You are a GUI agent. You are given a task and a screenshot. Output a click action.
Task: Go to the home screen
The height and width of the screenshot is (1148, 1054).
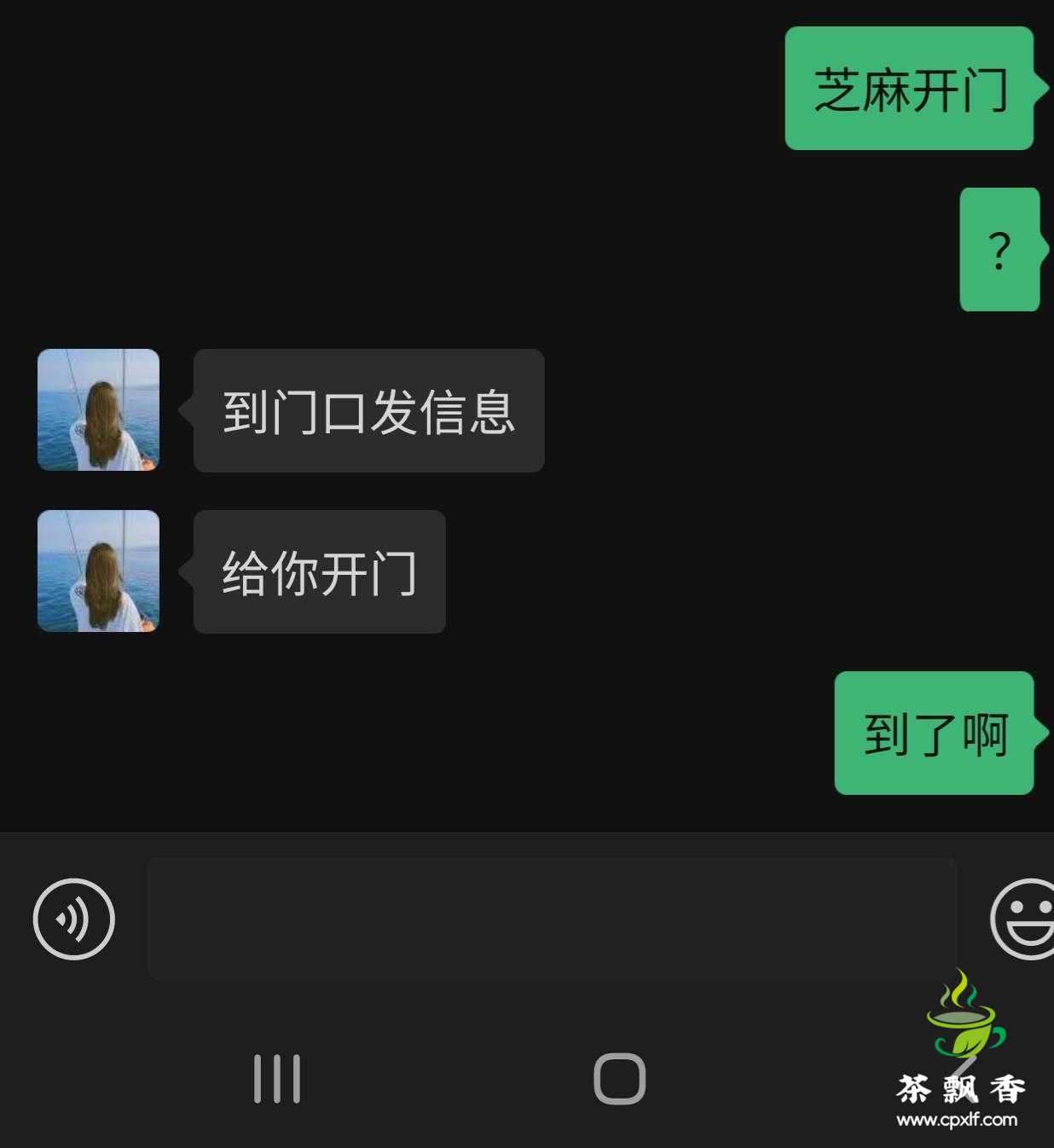pos(620,1079)
